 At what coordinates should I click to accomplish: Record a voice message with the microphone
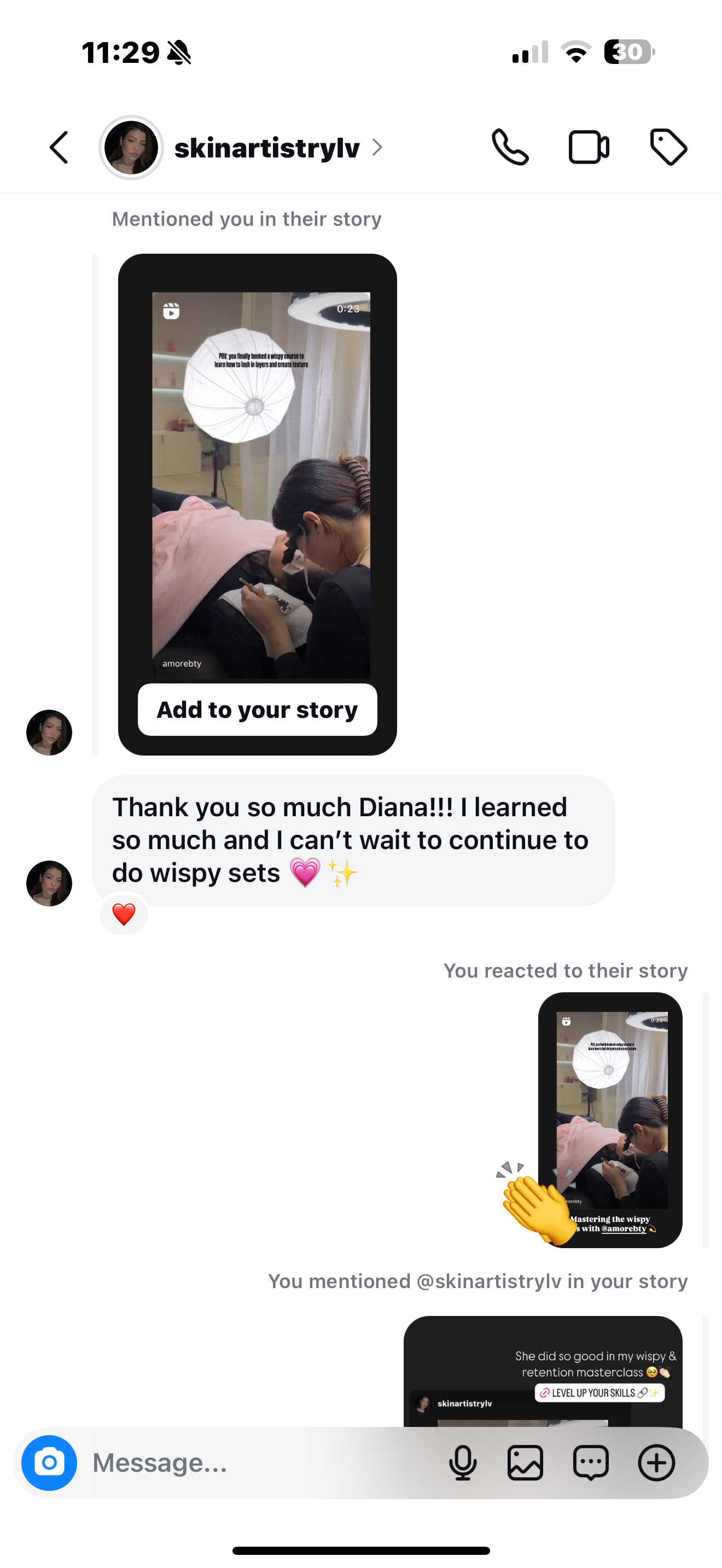coord(463,1462)
